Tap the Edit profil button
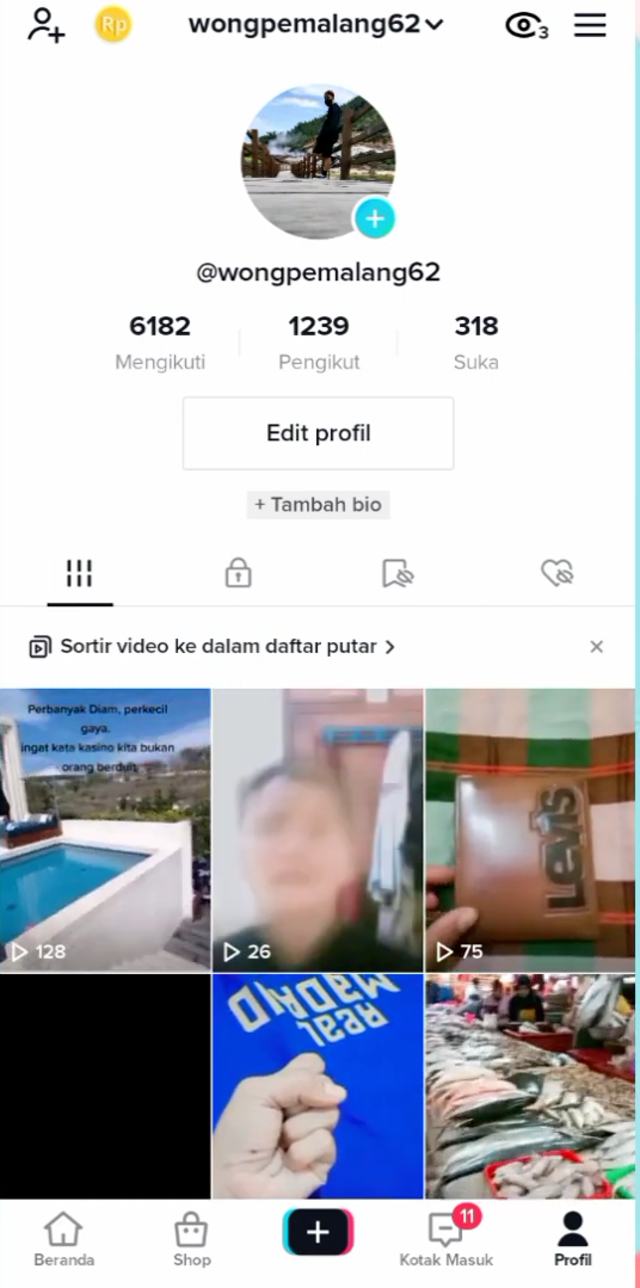640x1288 pixels. point(318,433)
